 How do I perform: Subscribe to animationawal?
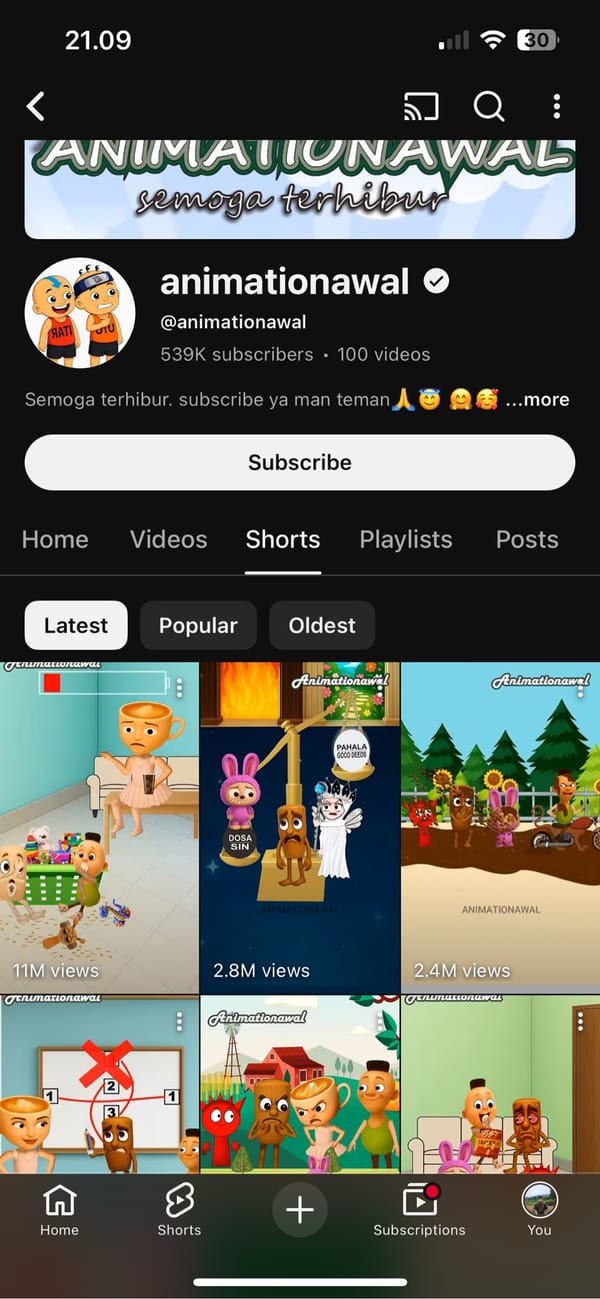(300, 462)
